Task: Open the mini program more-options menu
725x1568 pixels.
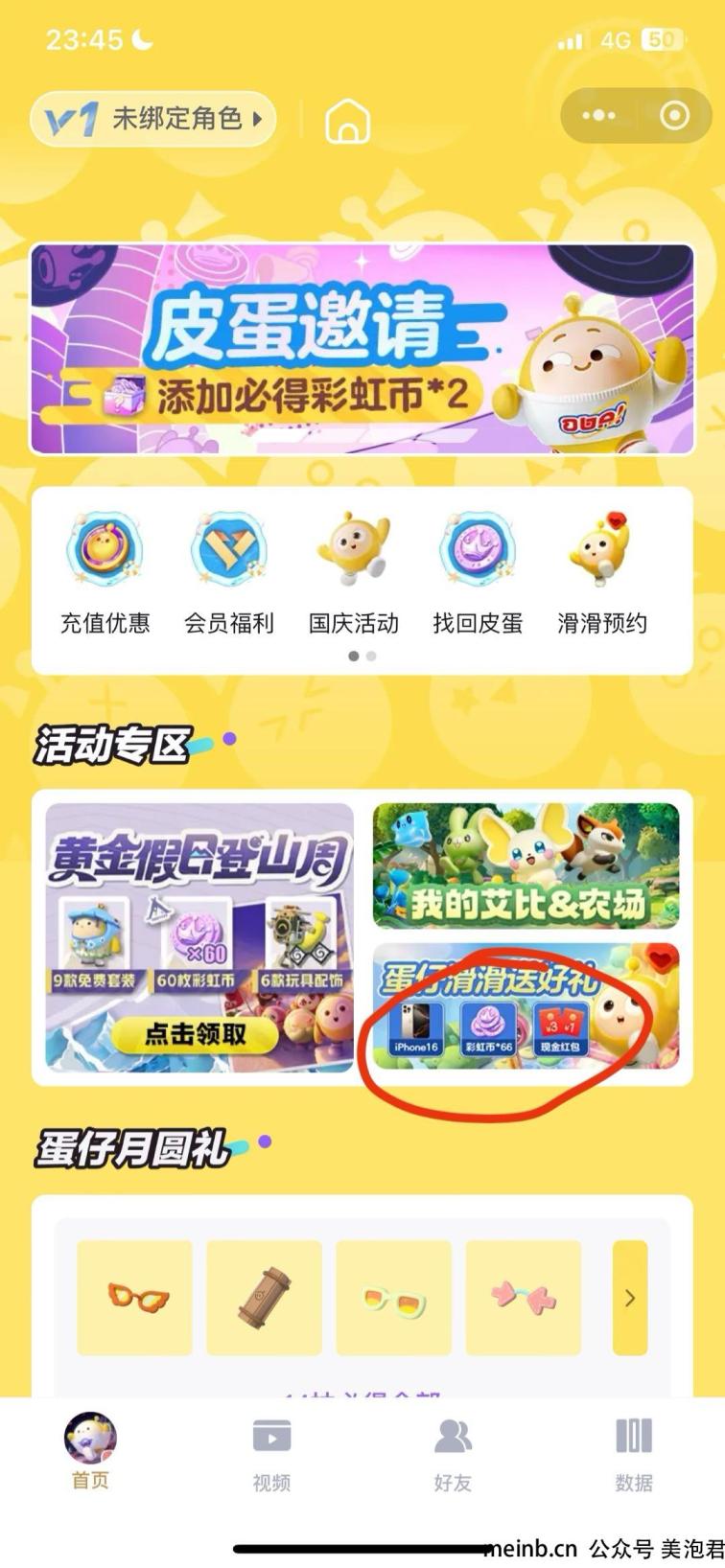Action: 598,116
